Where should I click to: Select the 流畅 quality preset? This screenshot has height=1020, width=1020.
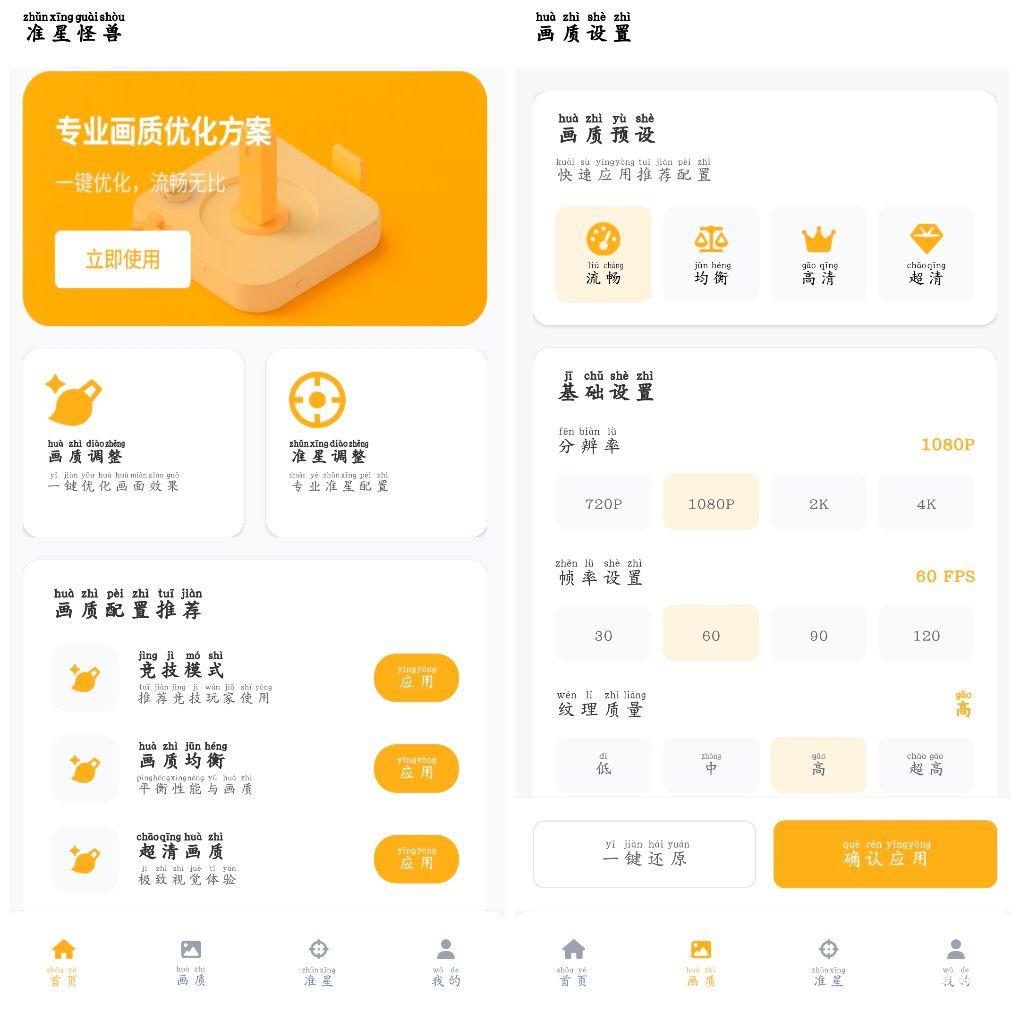tap(603, 254)
